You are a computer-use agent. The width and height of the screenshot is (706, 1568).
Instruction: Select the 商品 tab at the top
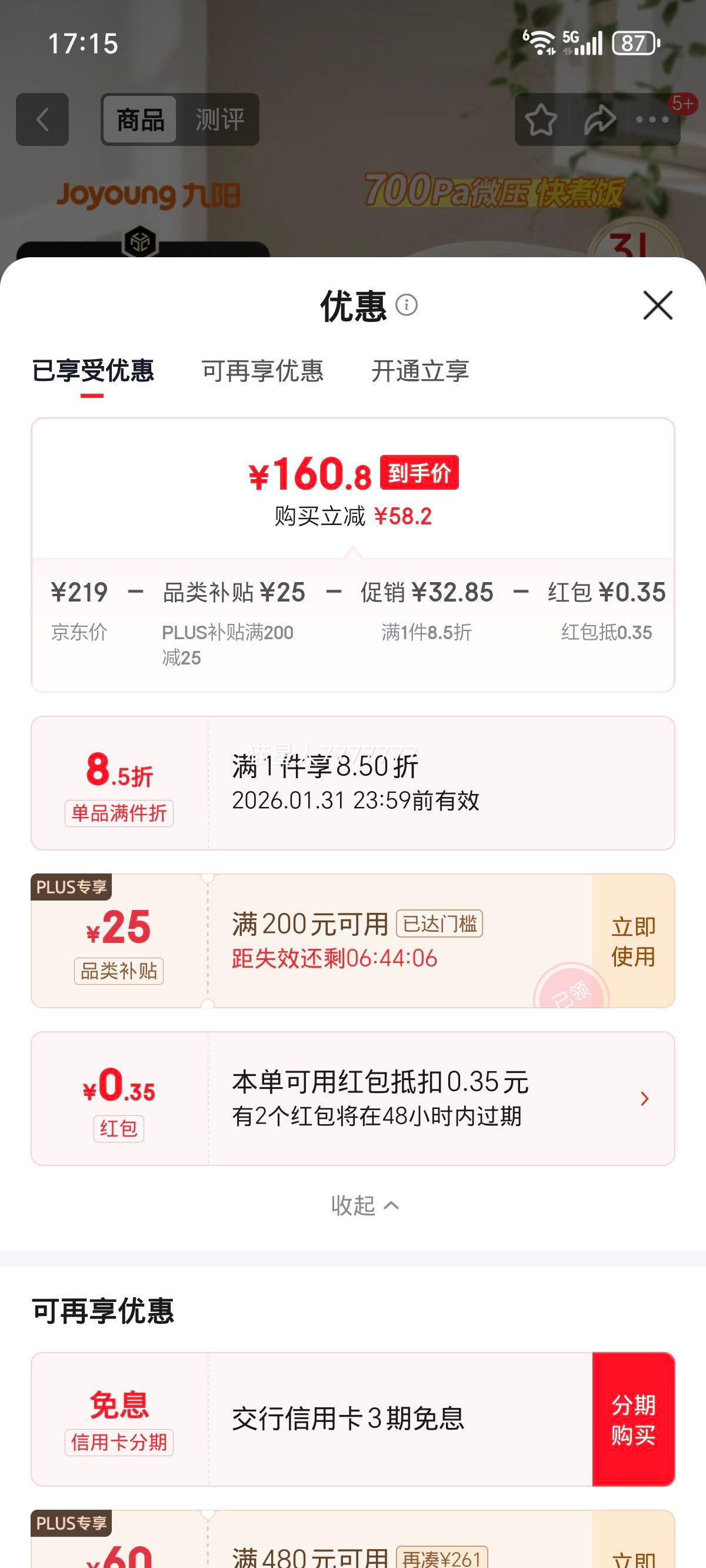tap(141, 119)
